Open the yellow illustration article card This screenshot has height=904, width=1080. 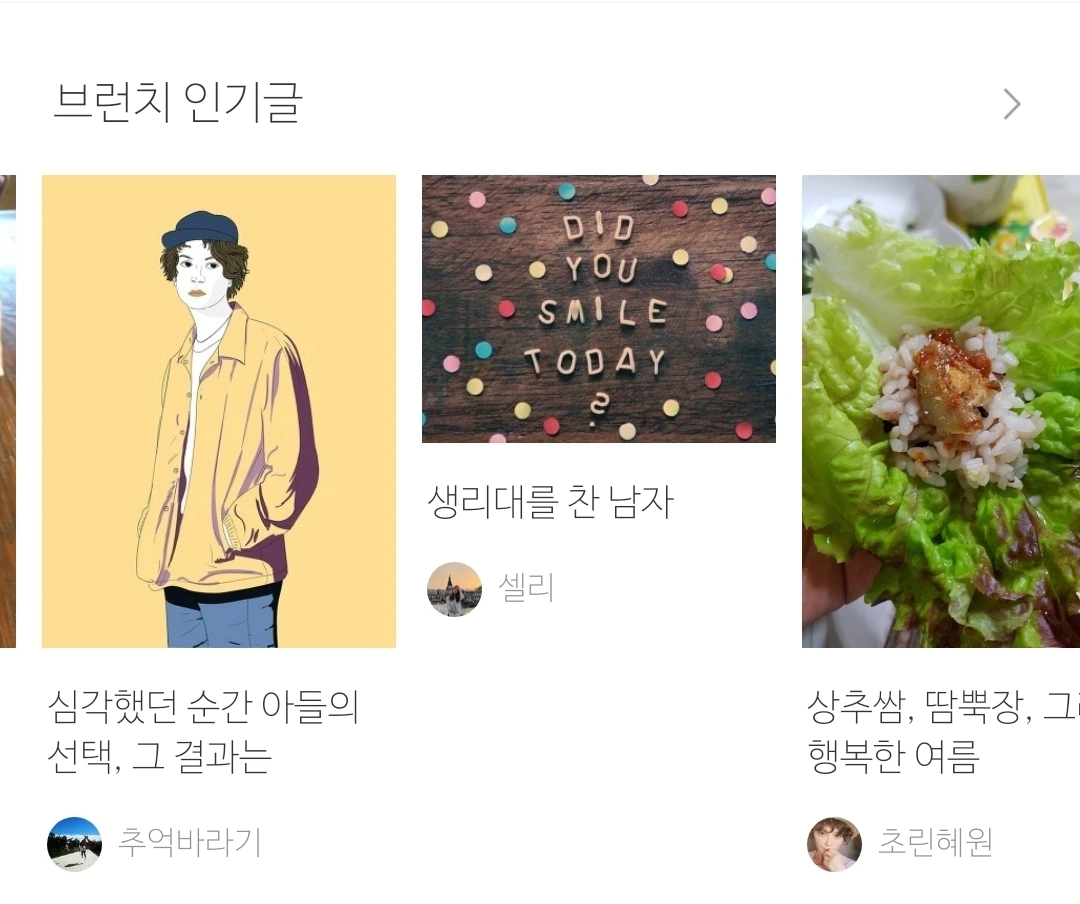coord(219,411)
